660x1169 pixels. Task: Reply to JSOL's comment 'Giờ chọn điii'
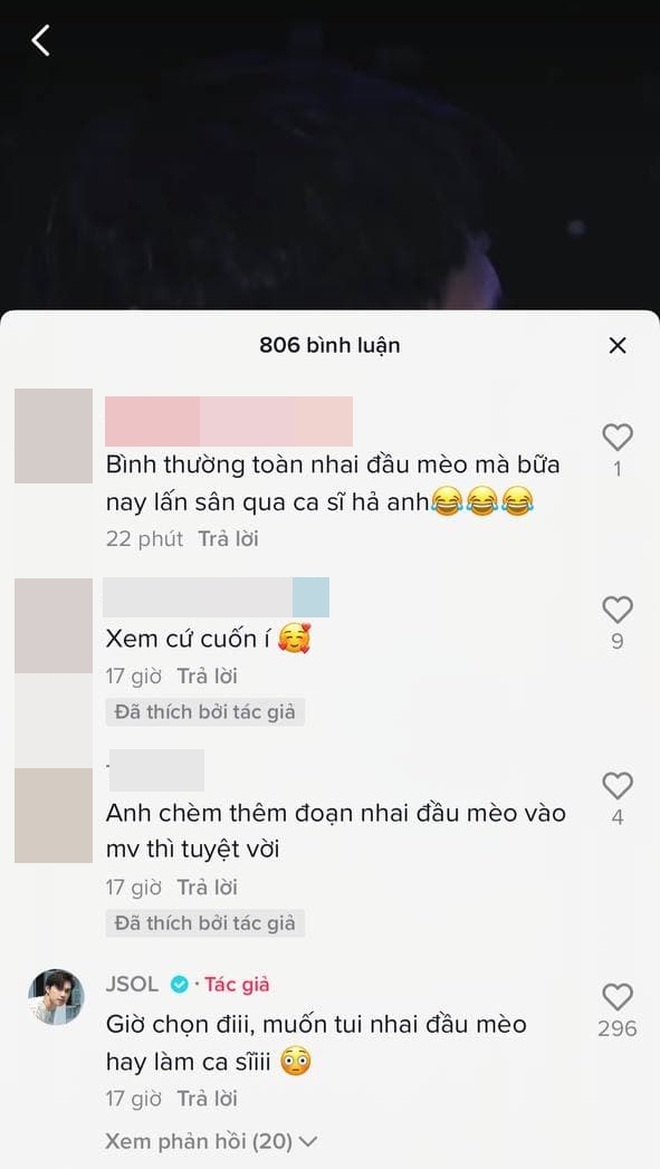(x=207, y=1098)
